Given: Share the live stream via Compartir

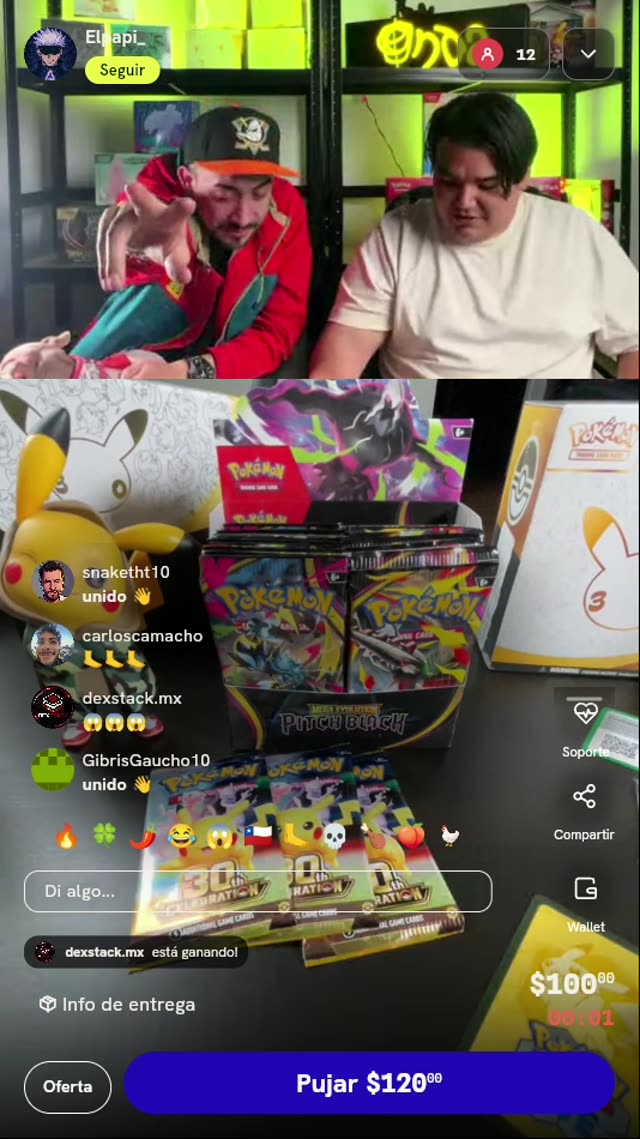Looking at the screenshot, I should 584,812.
